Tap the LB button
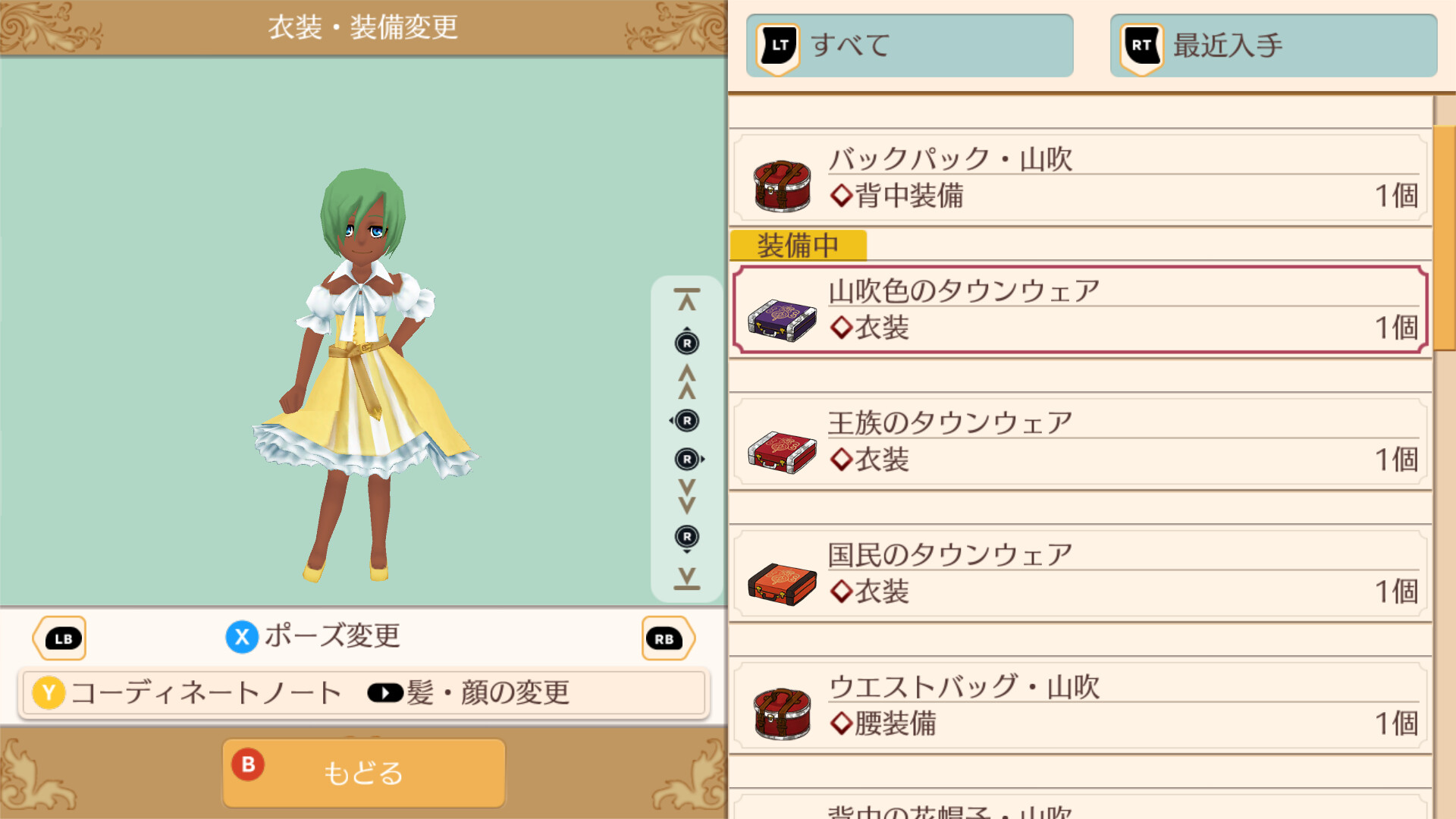1456x819 pixels. tap(61, 639)
